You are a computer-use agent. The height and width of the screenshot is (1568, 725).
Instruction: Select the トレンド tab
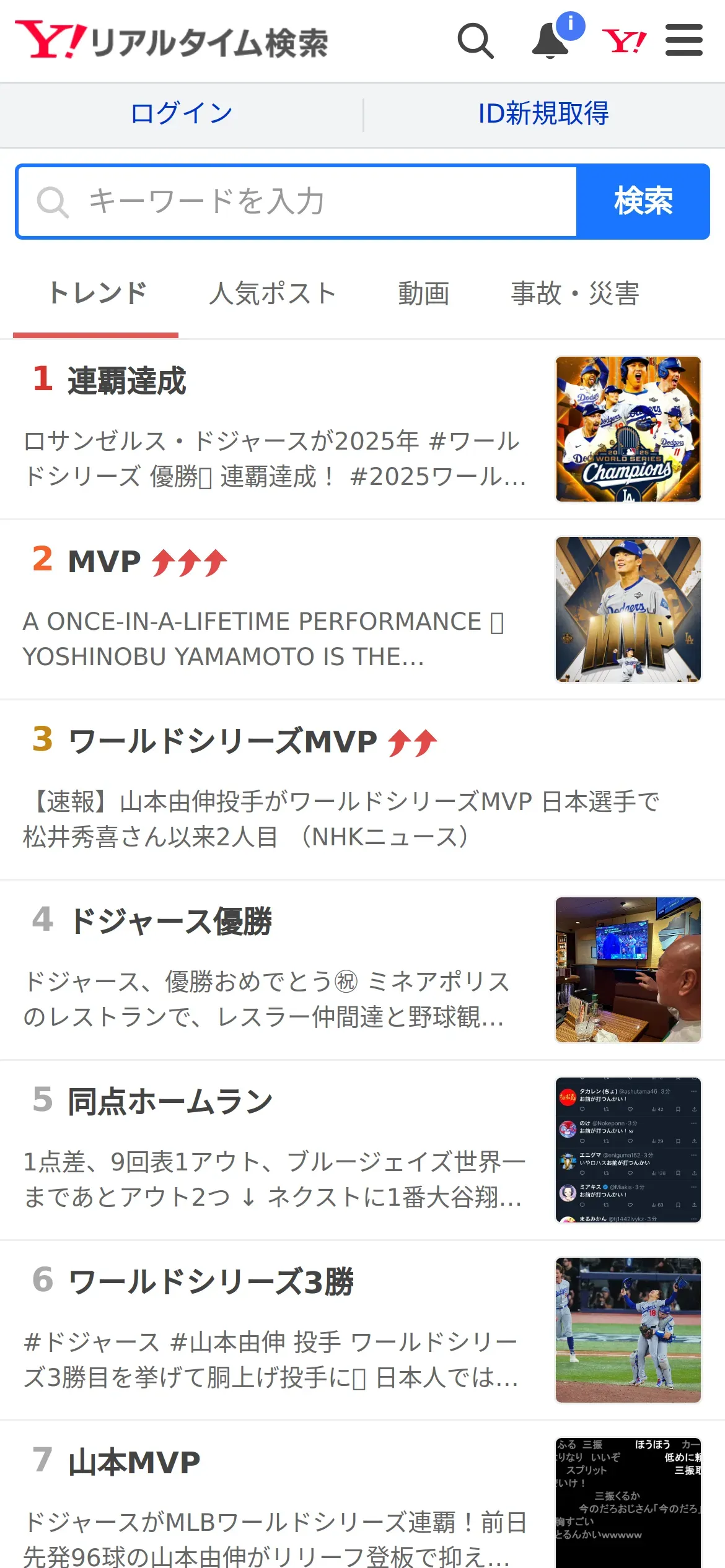click(x=97, y=294)
